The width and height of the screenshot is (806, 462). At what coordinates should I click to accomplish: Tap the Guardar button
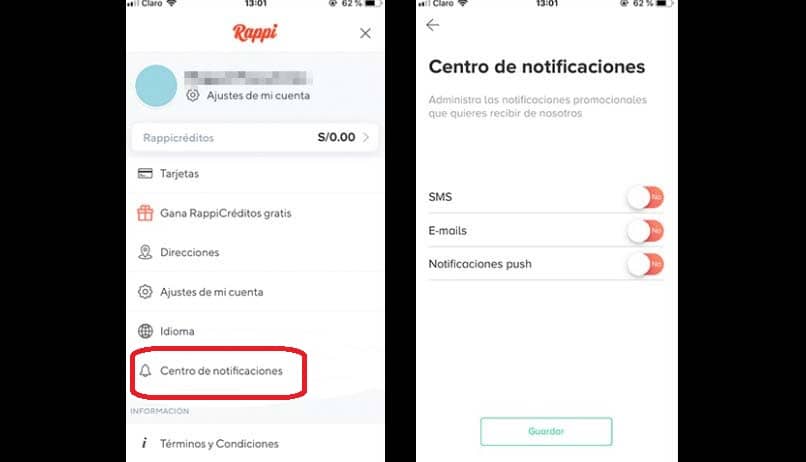546,431
